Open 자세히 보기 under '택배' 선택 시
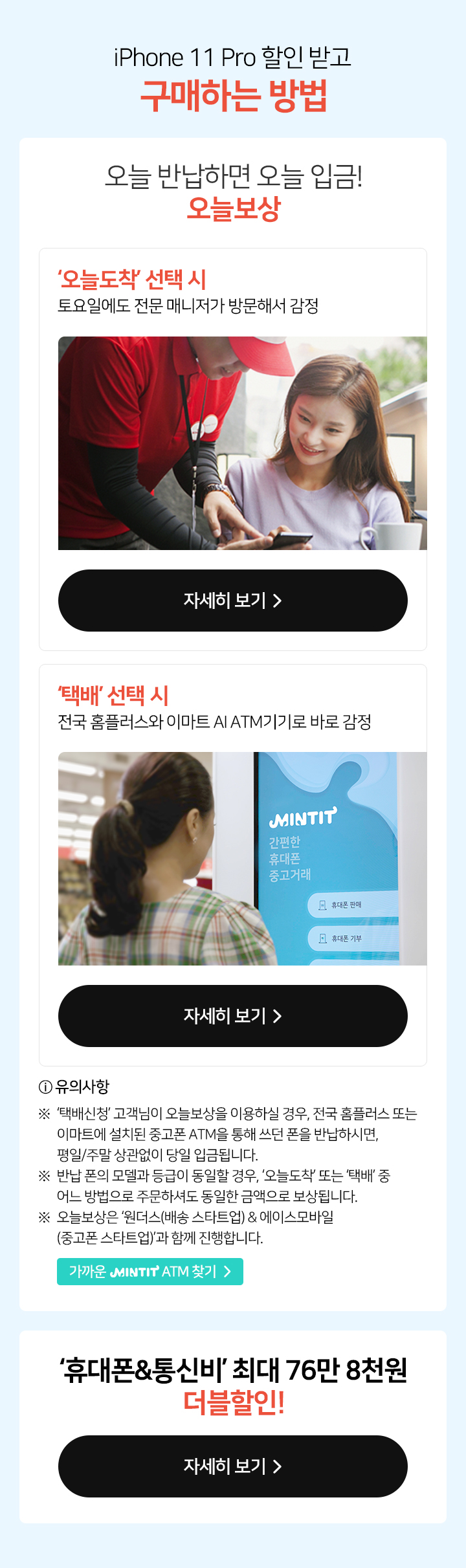This screenshot has width=466, height=1568. [x=233, y=1016]
